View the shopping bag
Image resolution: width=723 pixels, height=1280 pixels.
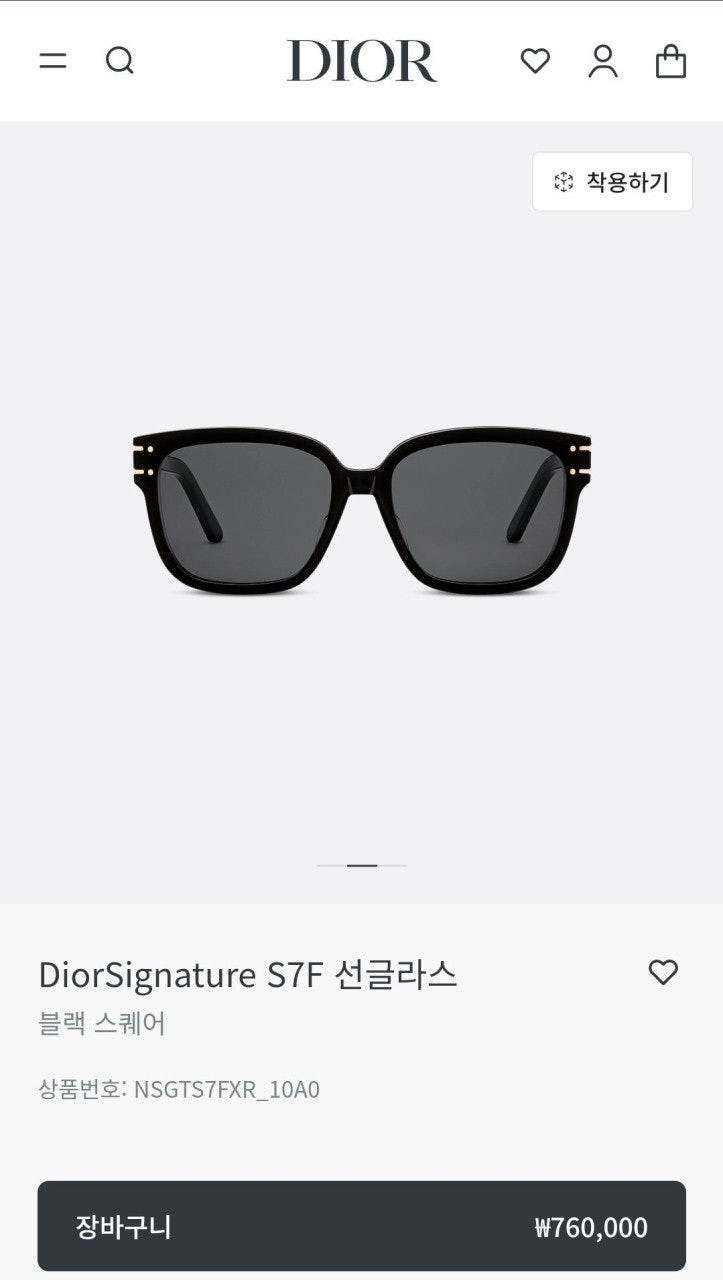coord(671,61)
